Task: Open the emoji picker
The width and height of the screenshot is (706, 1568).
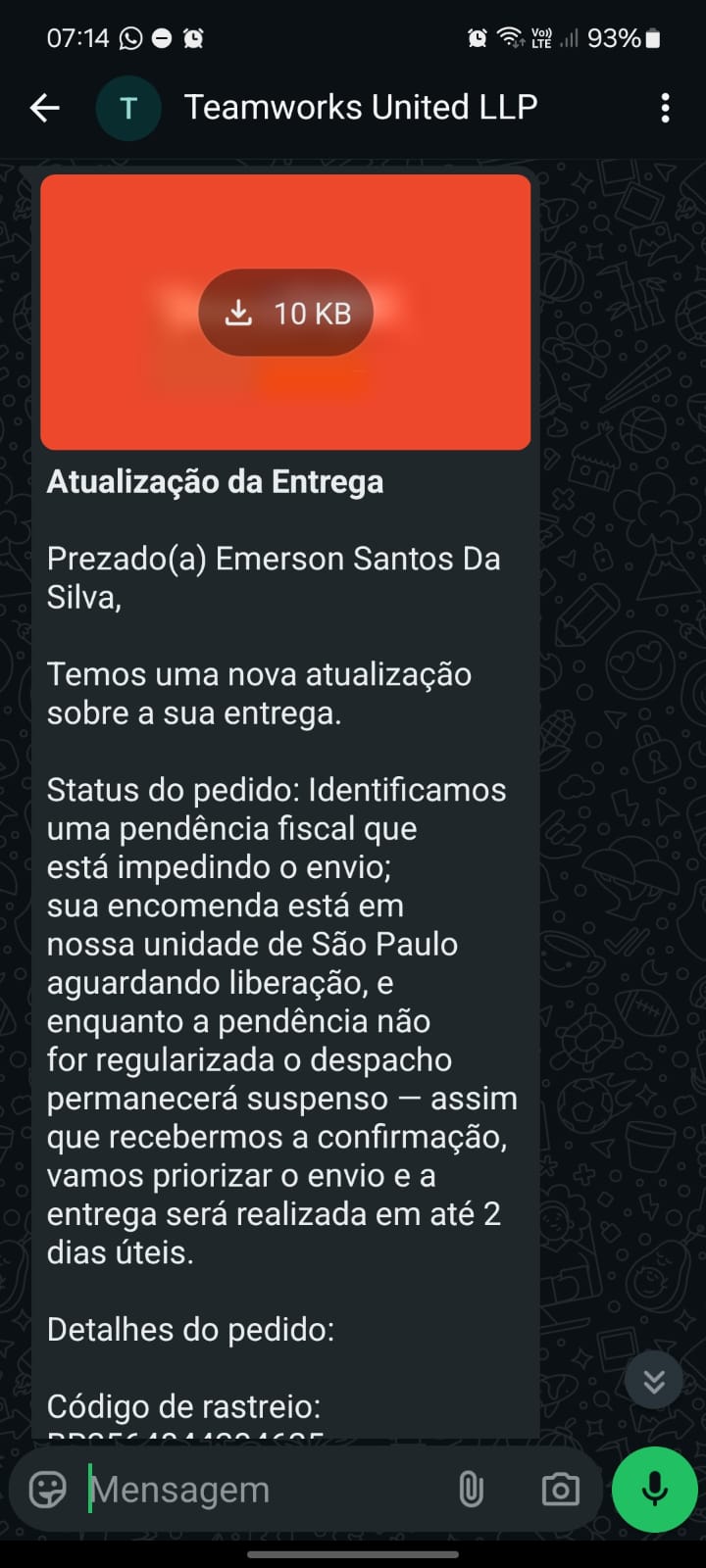Action: (x=47, y=1490)
